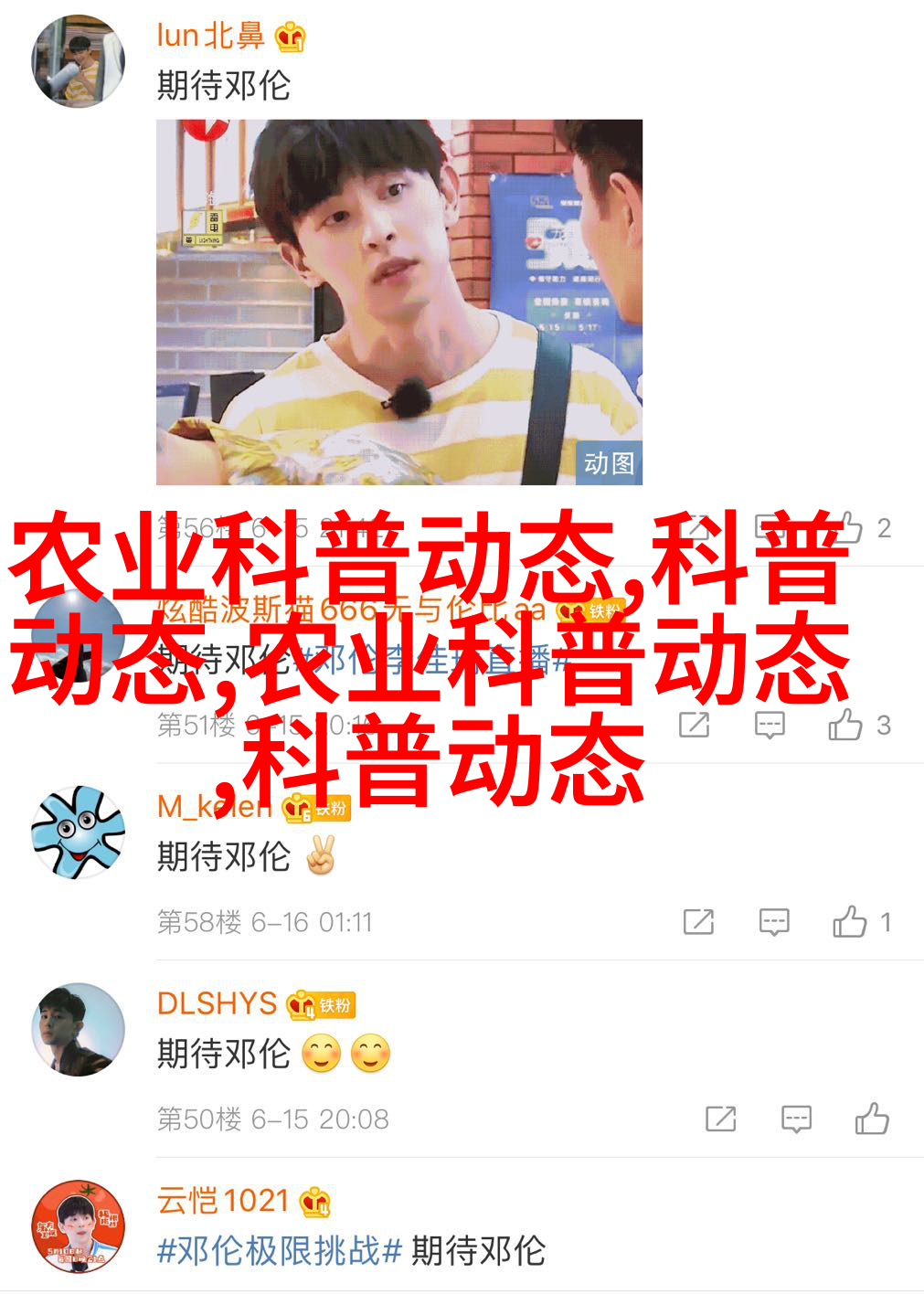The image size is (924, 1294).
Task: Reply to the comment on floor 51
Action: coord(770,725)
